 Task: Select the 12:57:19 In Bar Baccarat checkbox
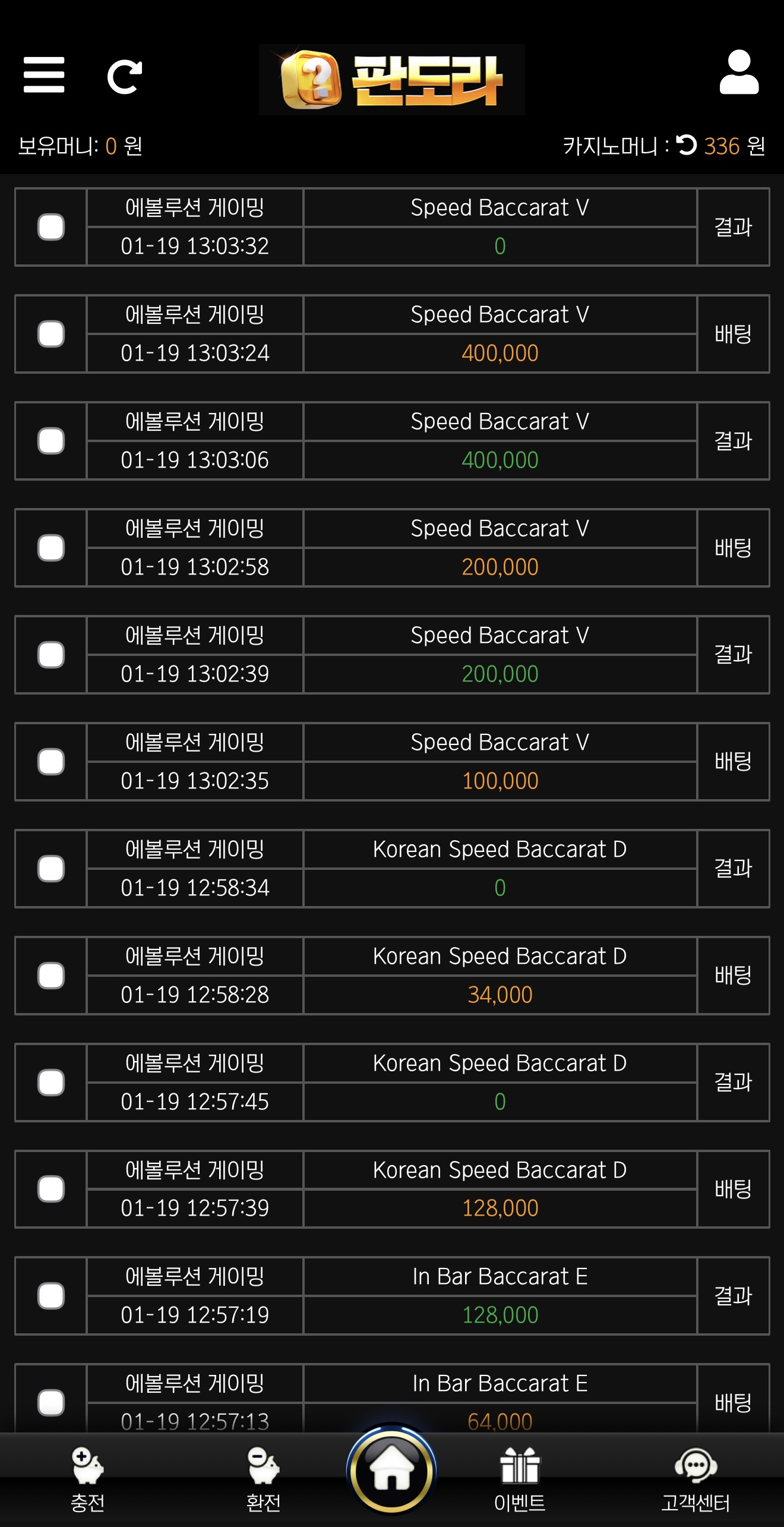51,1296
